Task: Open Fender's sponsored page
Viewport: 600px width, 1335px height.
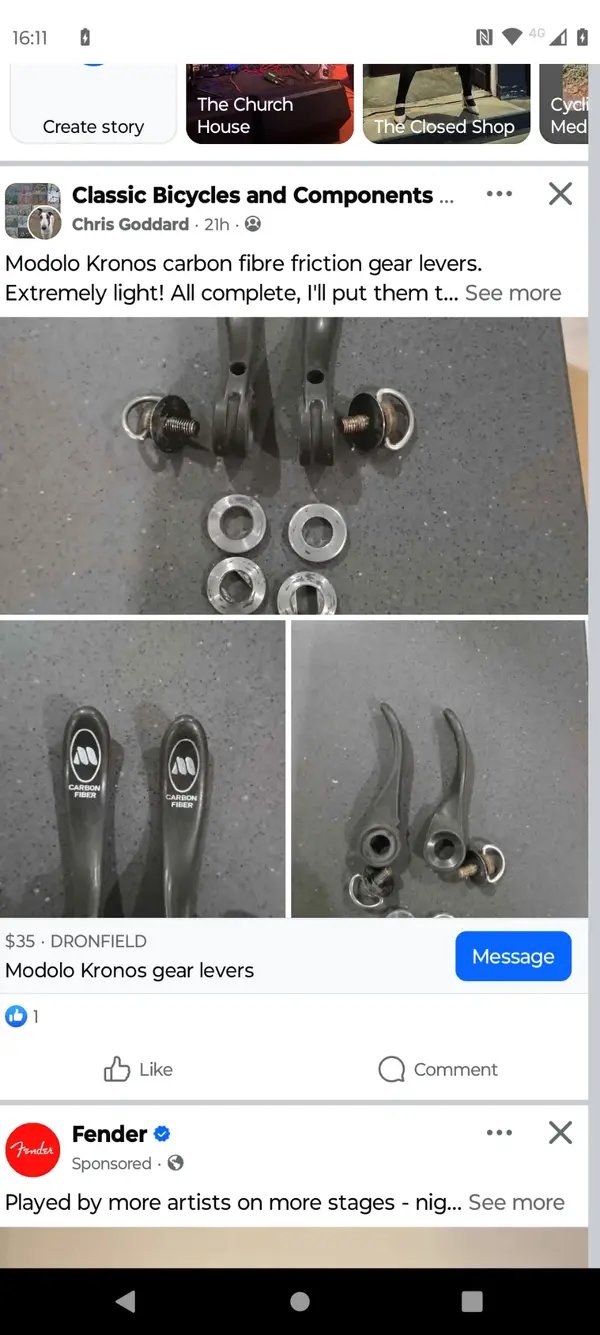Action: 109,1133
